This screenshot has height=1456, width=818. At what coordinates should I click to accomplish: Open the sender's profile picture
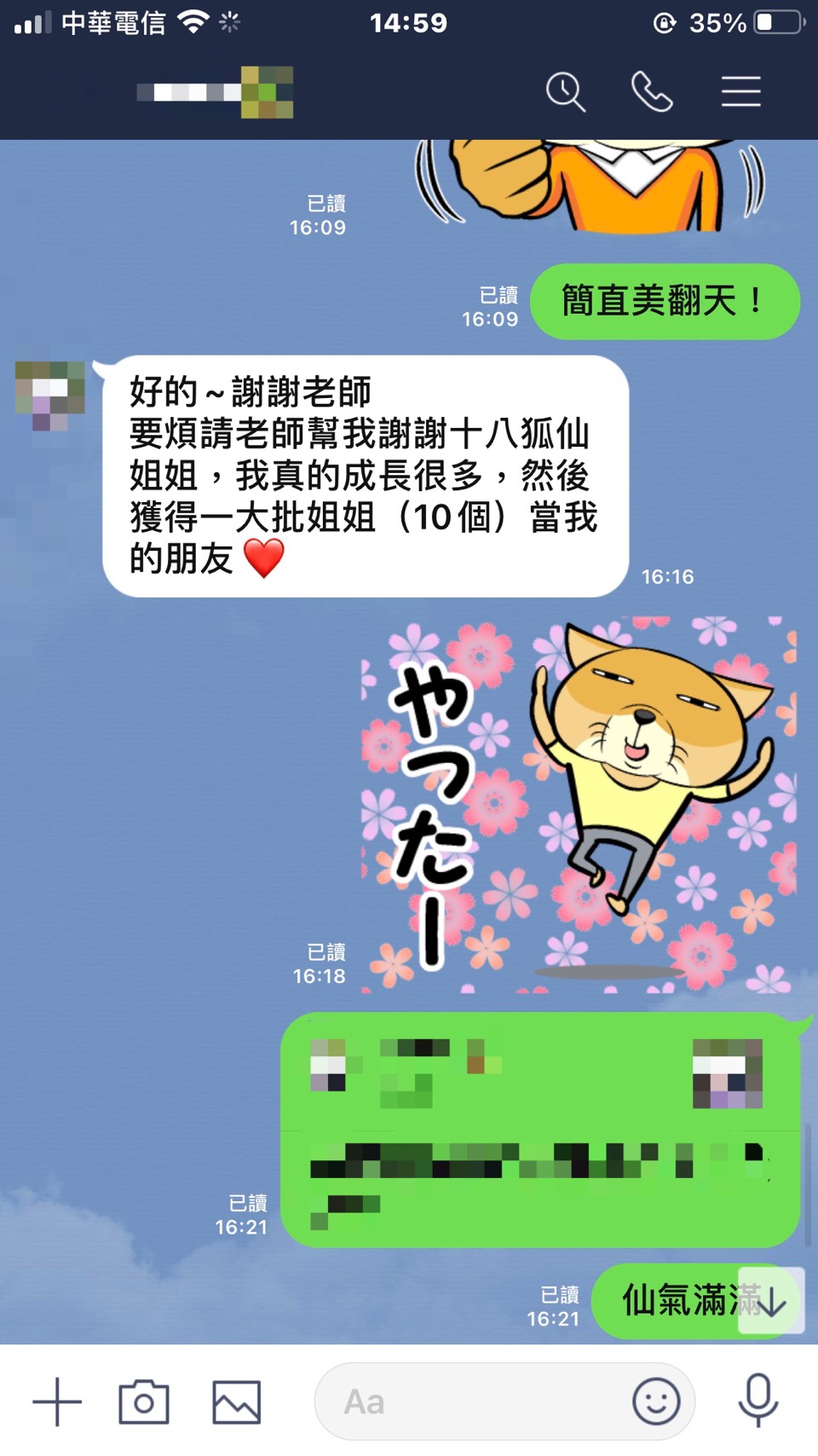click(50, 395)
